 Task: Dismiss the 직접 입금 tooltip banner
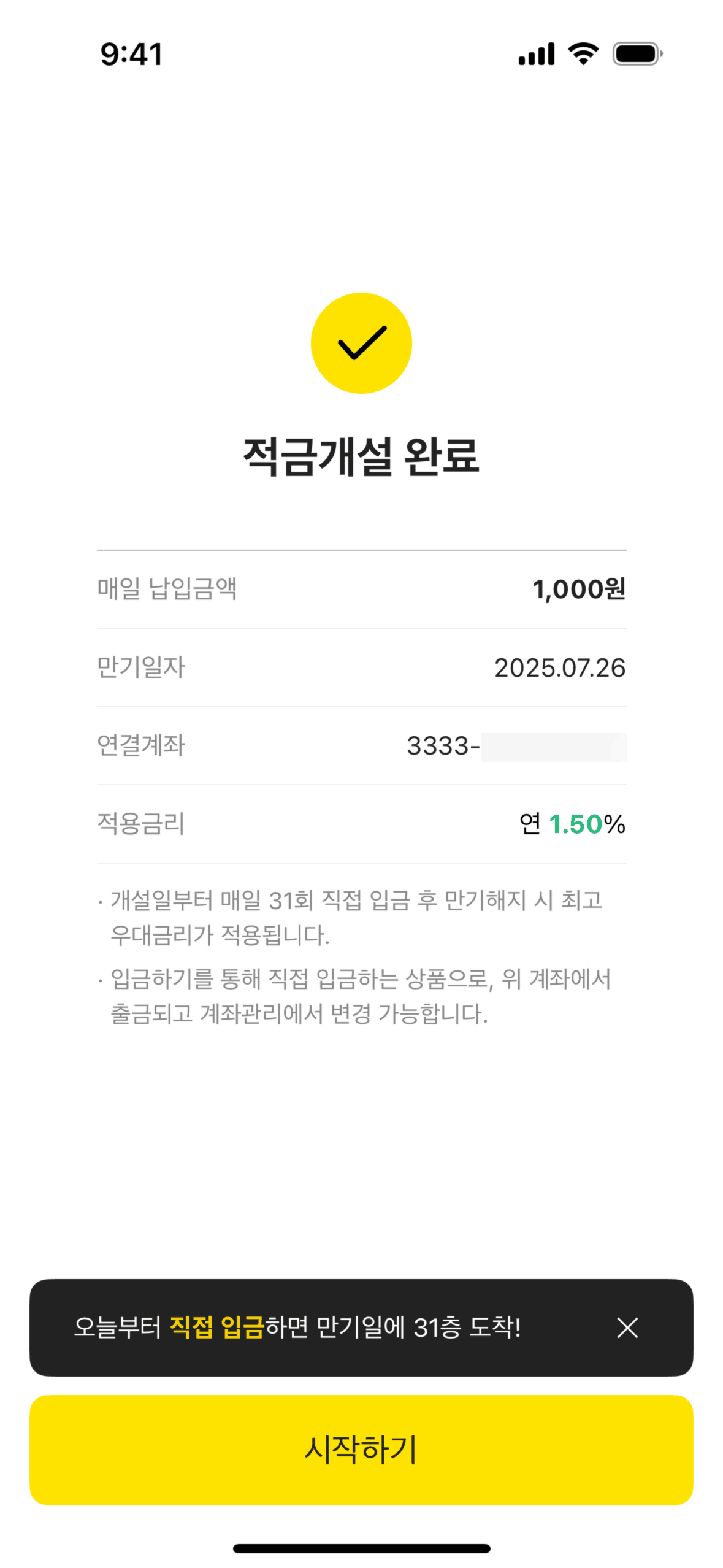627,1328
